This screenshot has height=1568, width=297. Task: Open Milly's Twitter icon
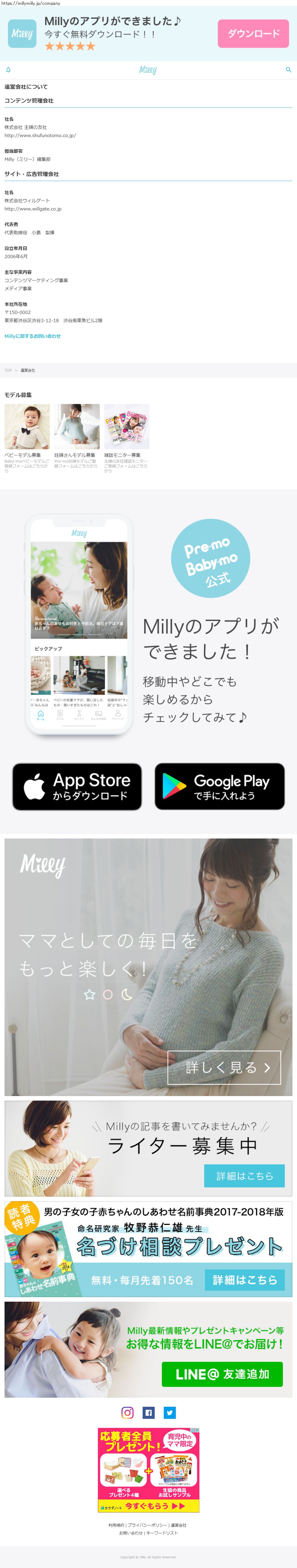(x=170, y=1413)
